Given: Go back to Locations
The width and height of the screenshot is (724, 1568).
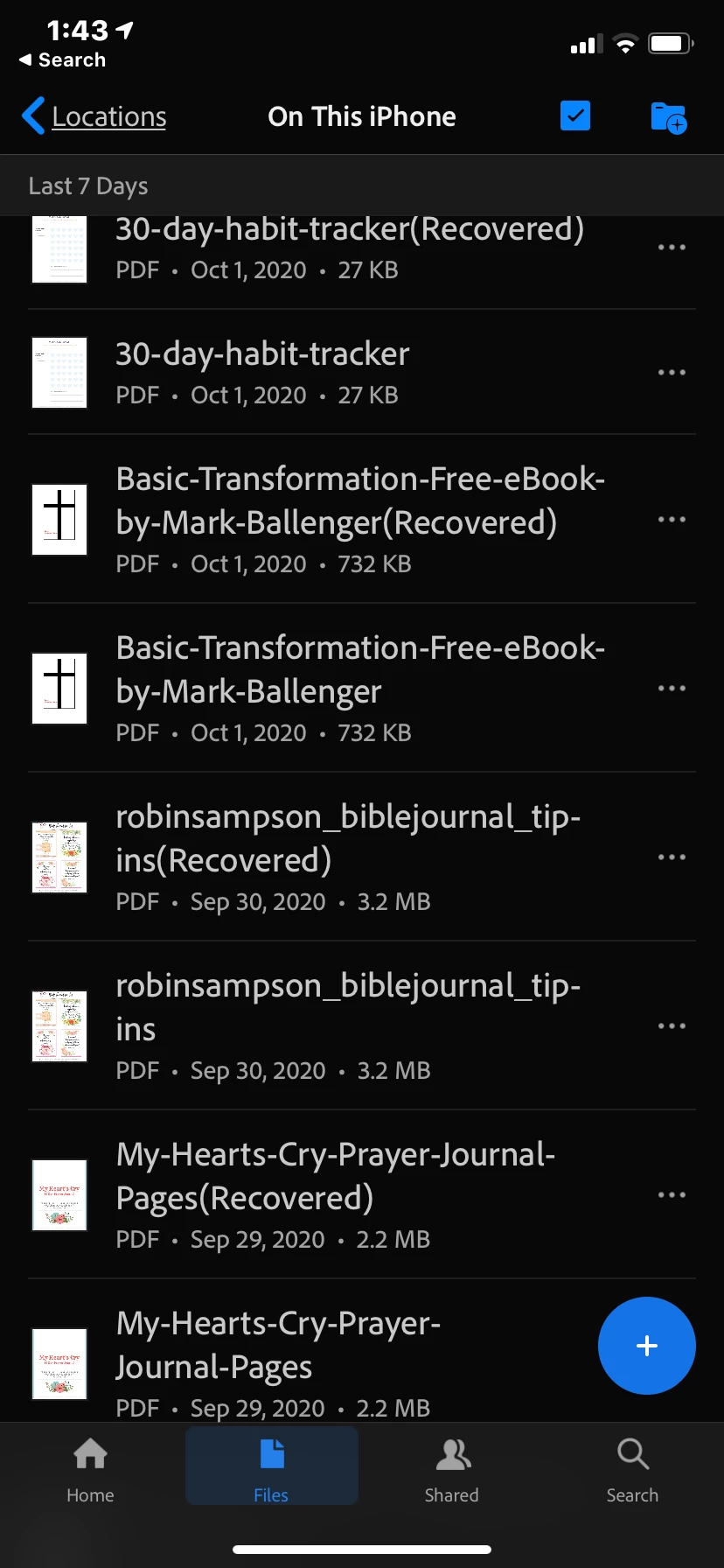Looking at the screenshot, I should click(x=94, y=116).
